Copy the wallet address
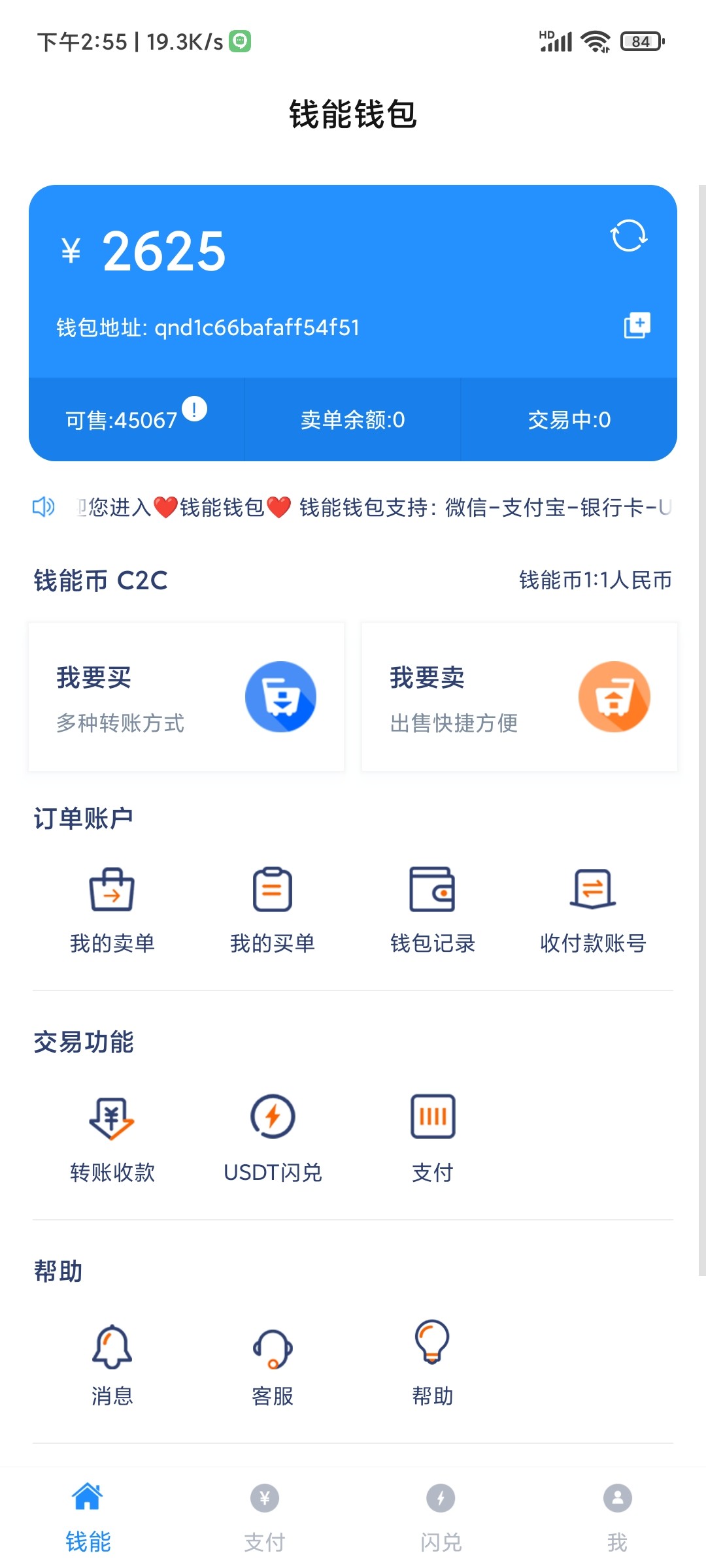The width and height of the screenshot is (706, 1568). 637,325
